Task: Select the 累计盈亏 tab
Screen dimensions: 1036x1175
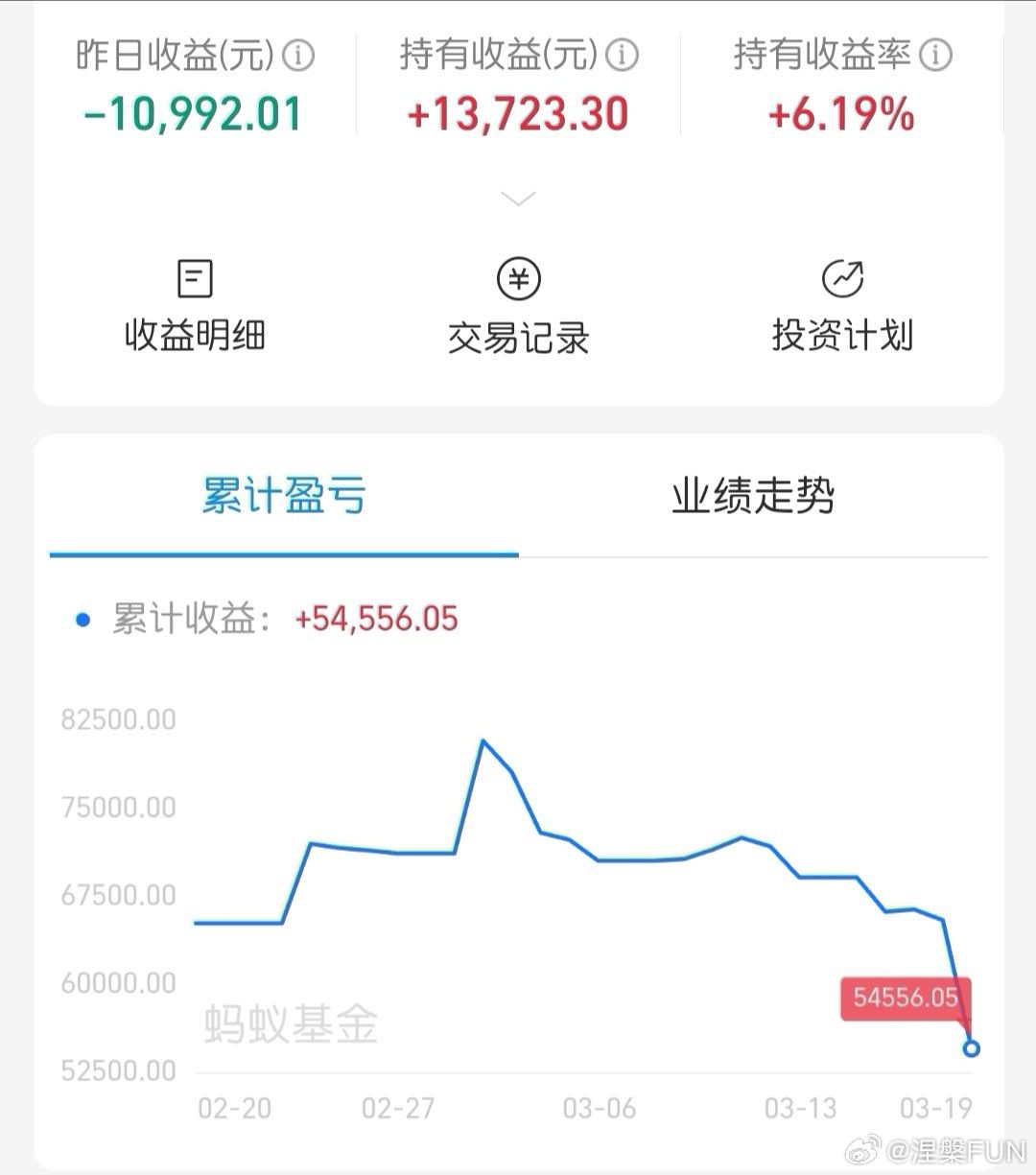Action: click(x=283, y=496)
